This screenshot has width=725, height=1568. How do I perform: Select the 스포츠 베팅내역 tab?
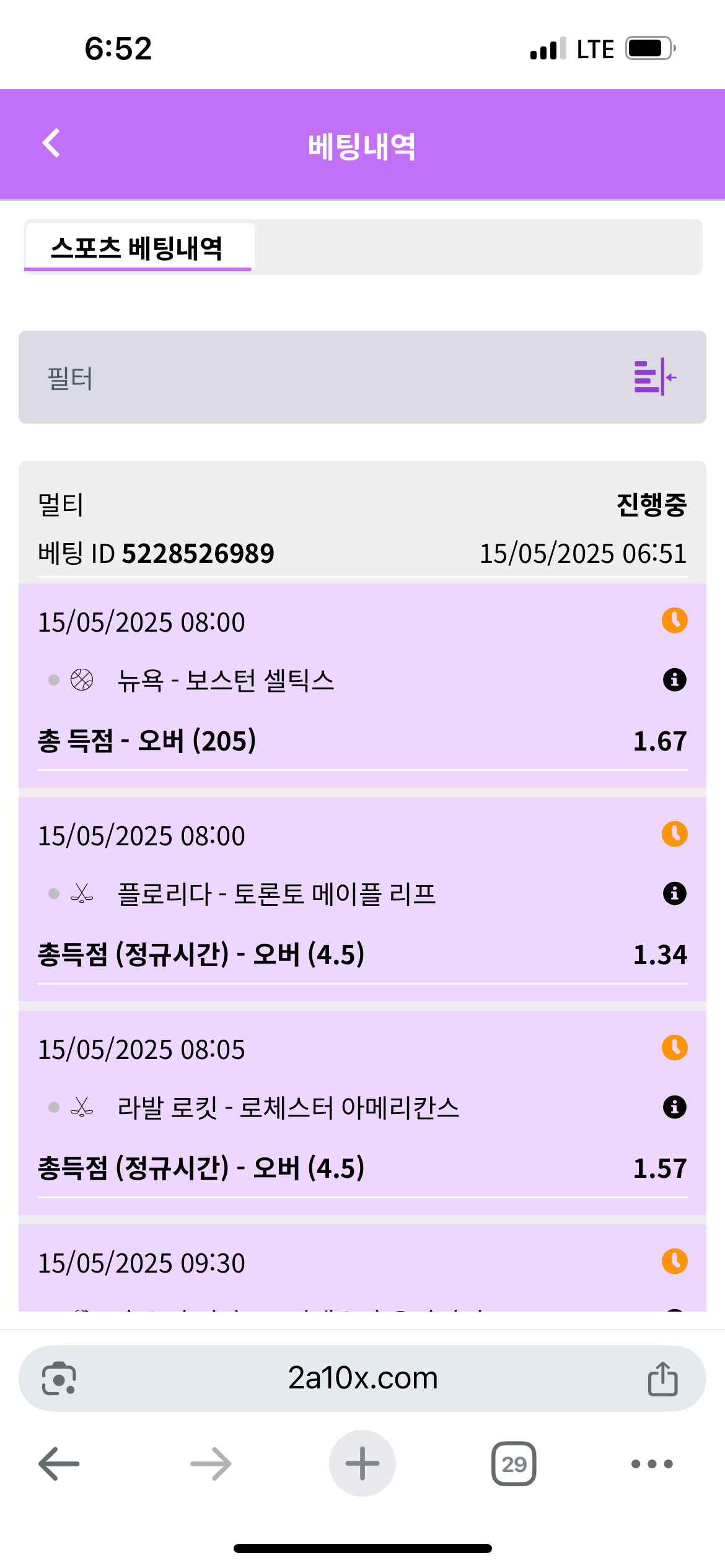pos(138,248)
